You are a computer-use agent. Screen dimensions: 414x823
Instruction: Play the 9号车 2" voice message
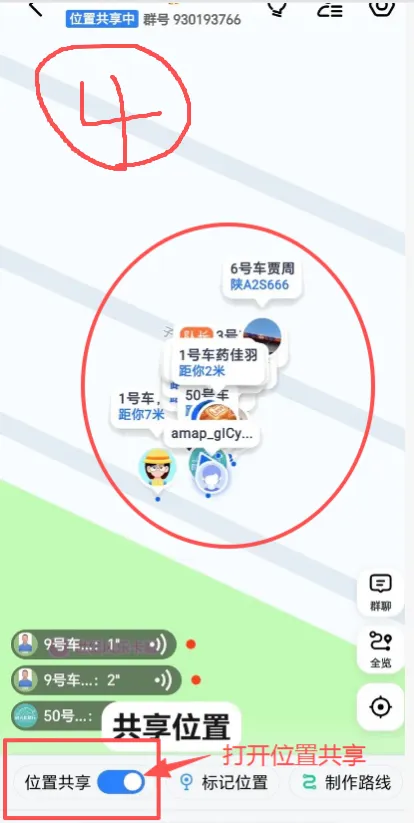(96, 680)
